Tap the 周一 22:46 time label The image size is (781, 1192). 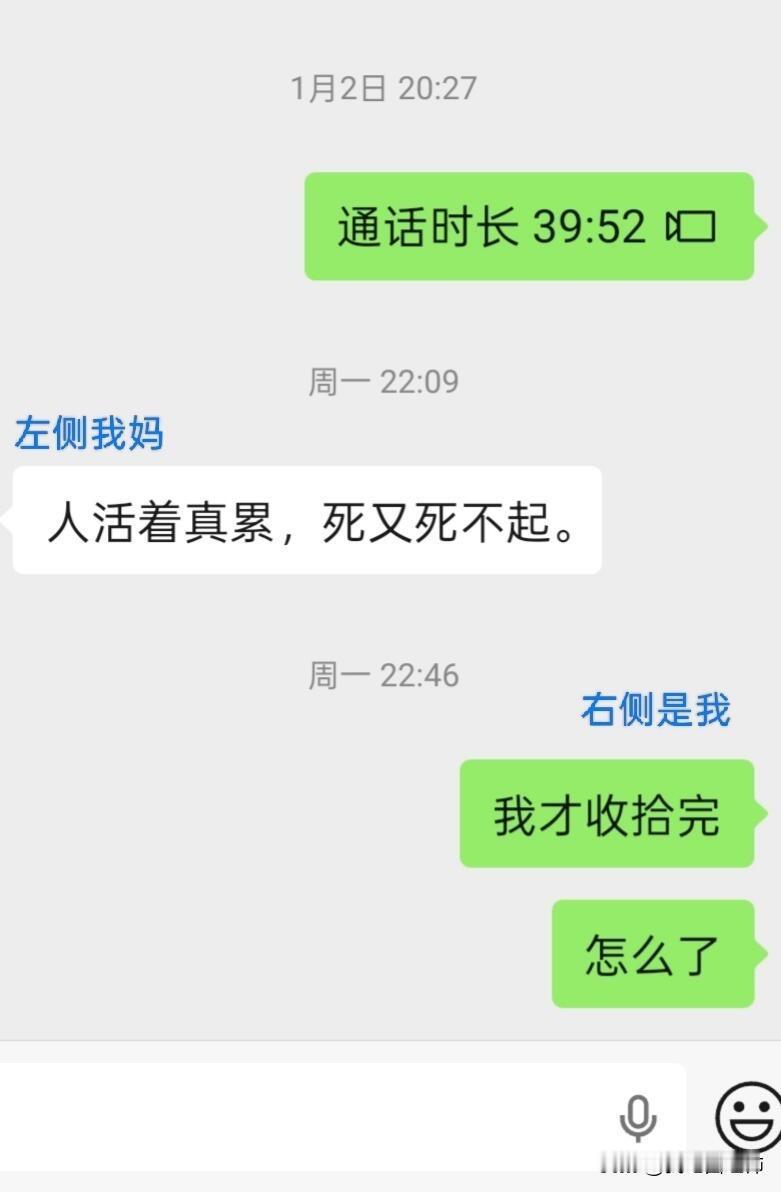tap(385, 675)
